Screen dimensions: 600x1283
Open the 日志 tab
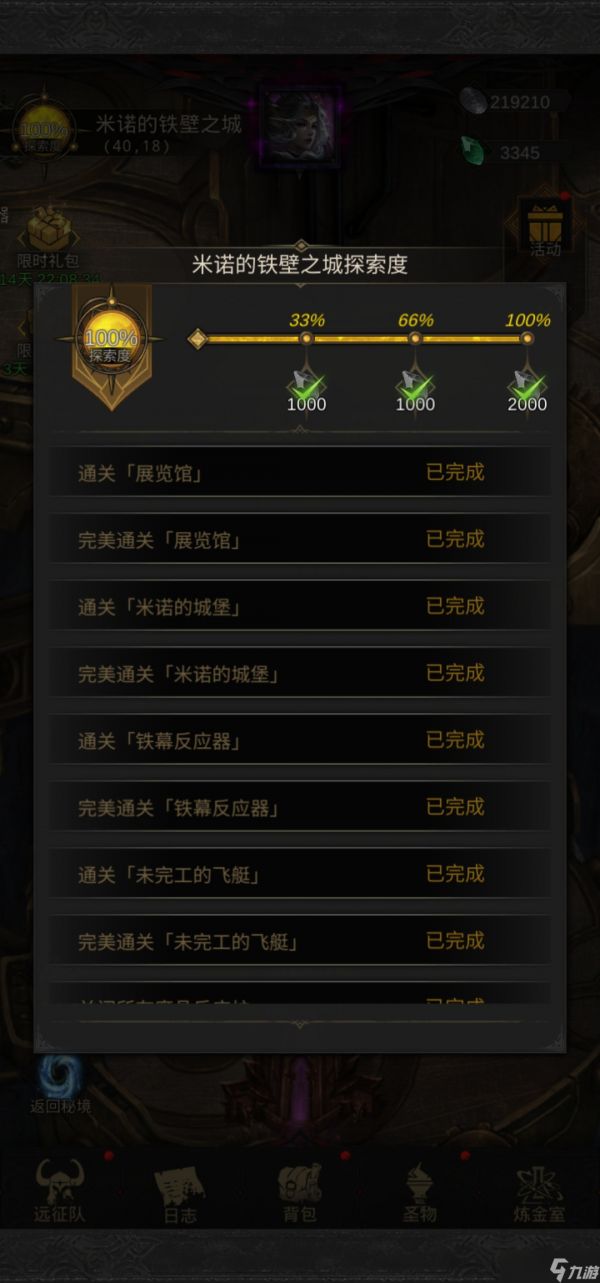click(x=180, y=1192)
